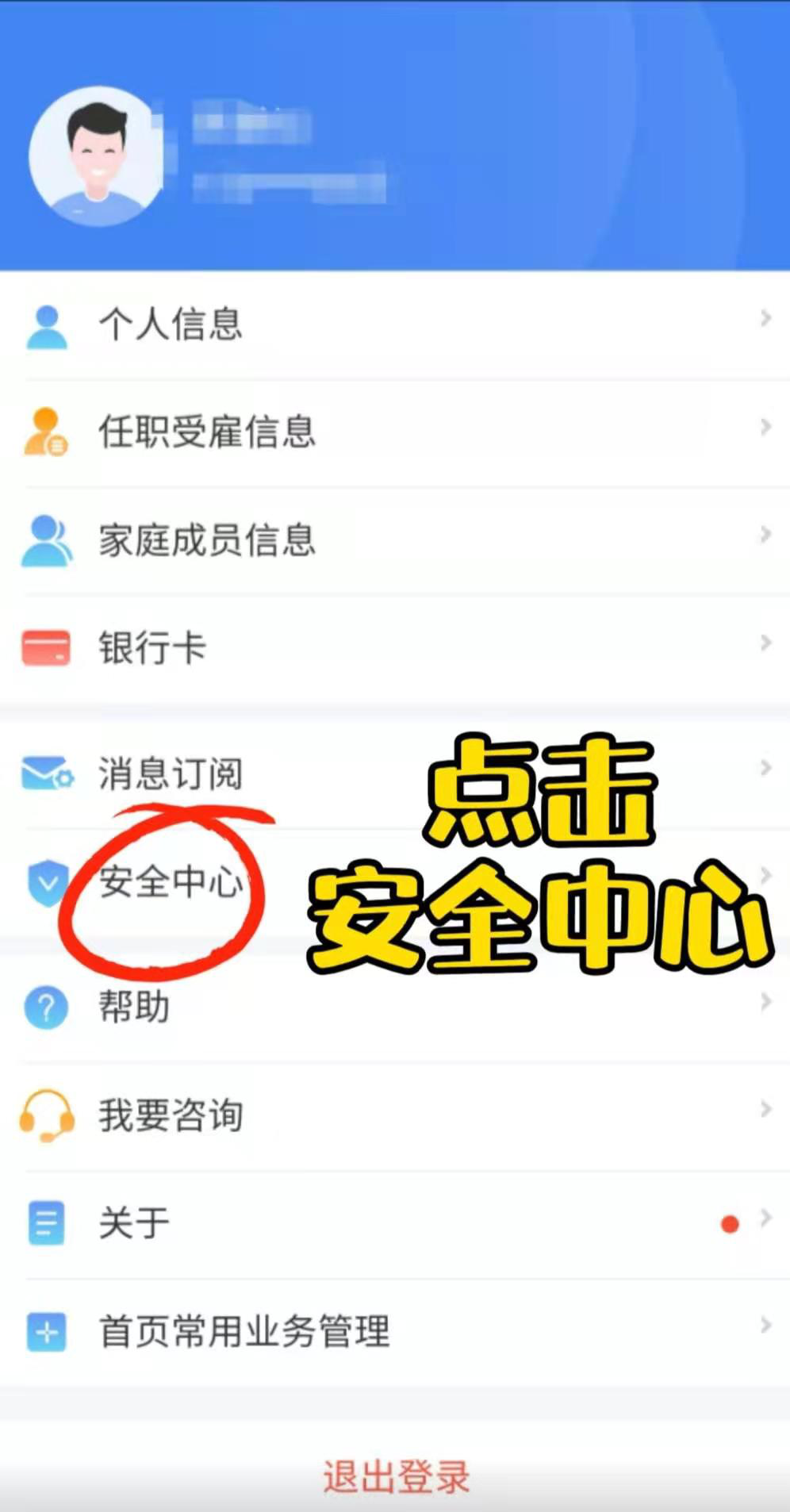Open 个人信息 row
The image size is (790, 1512).
pos(395,325)
